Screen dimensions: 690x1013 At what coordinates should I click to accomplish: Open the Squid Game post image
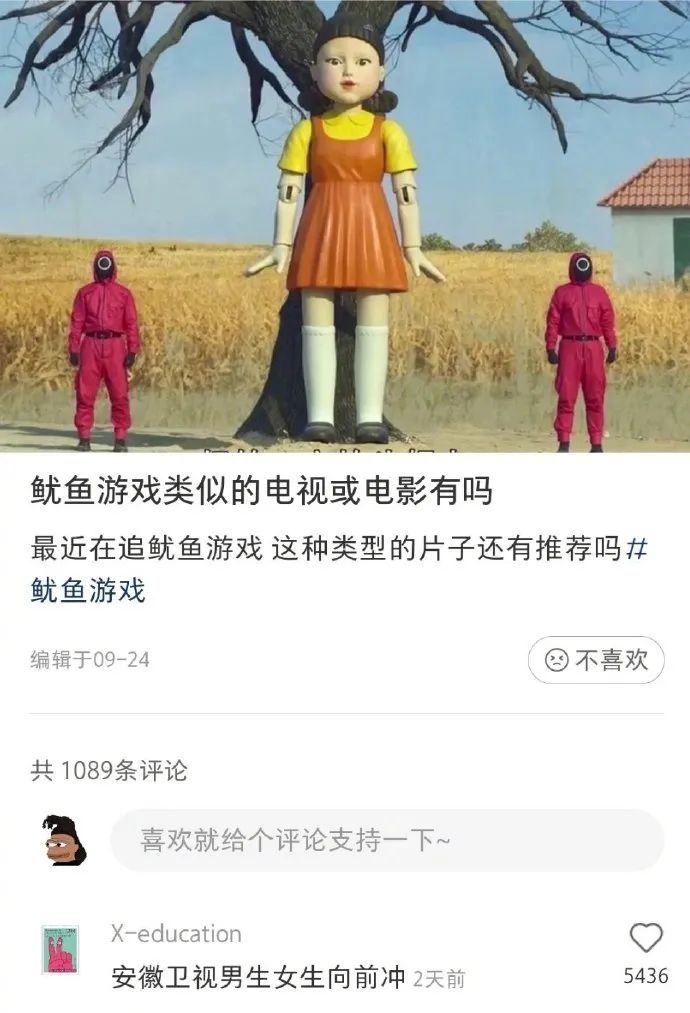(x=345, y=226)
